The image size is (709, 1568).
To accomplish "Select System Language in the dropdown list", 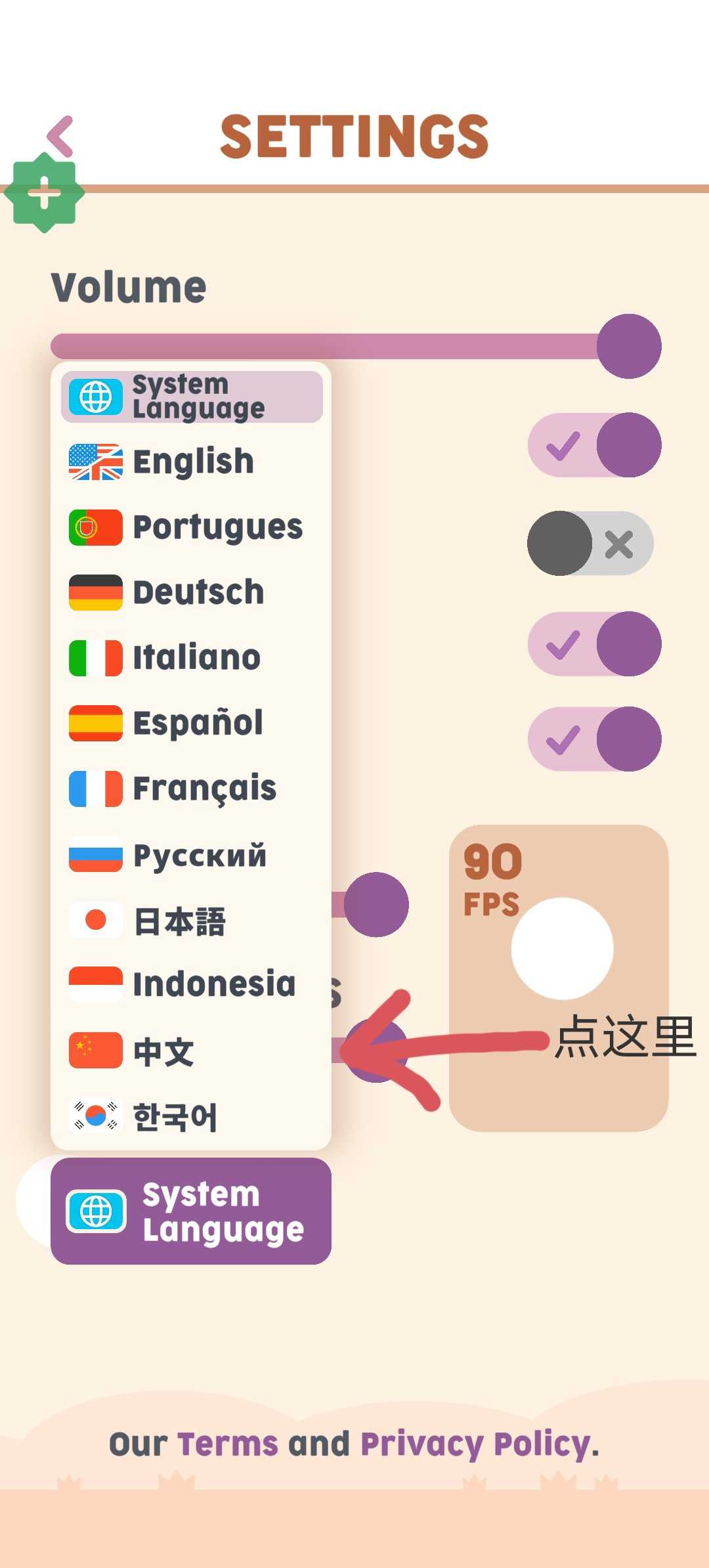I will pyautogui.click(x=191, y=397).
